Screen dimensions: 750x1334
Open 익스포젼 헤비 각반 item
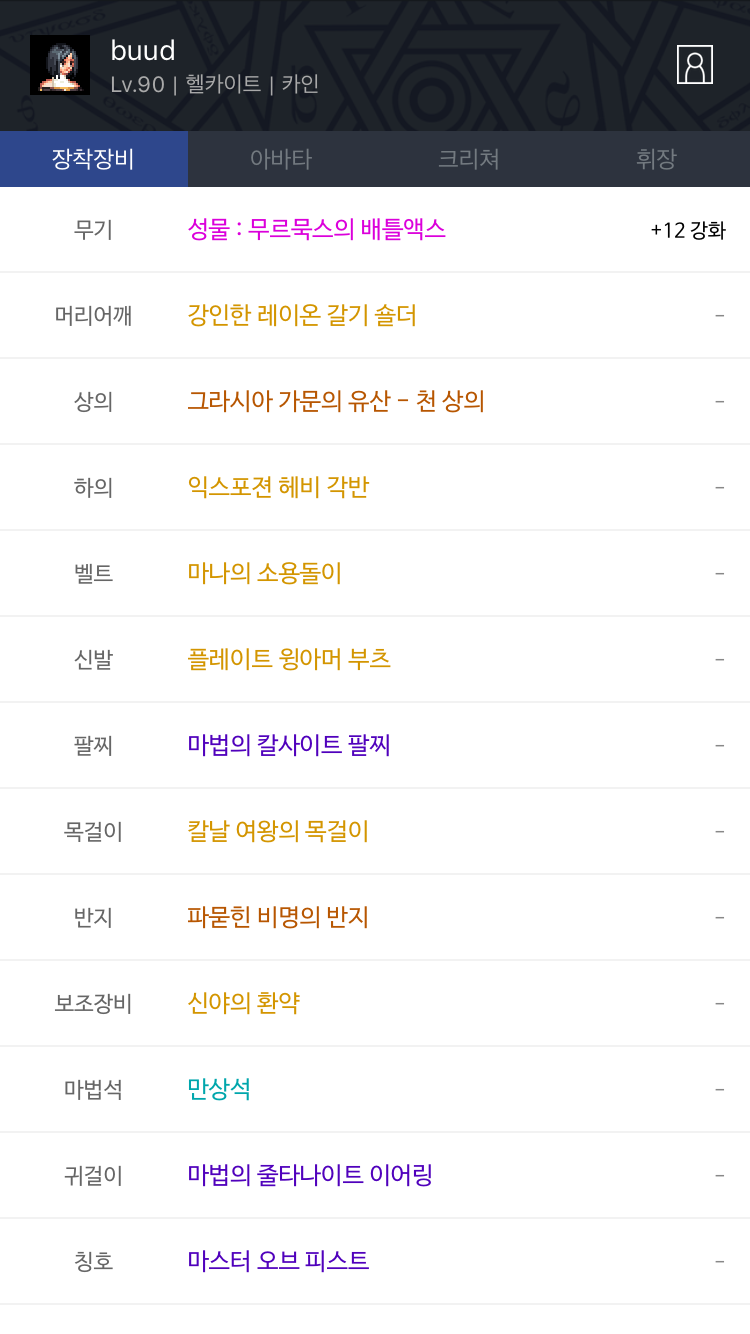(278, 487)
